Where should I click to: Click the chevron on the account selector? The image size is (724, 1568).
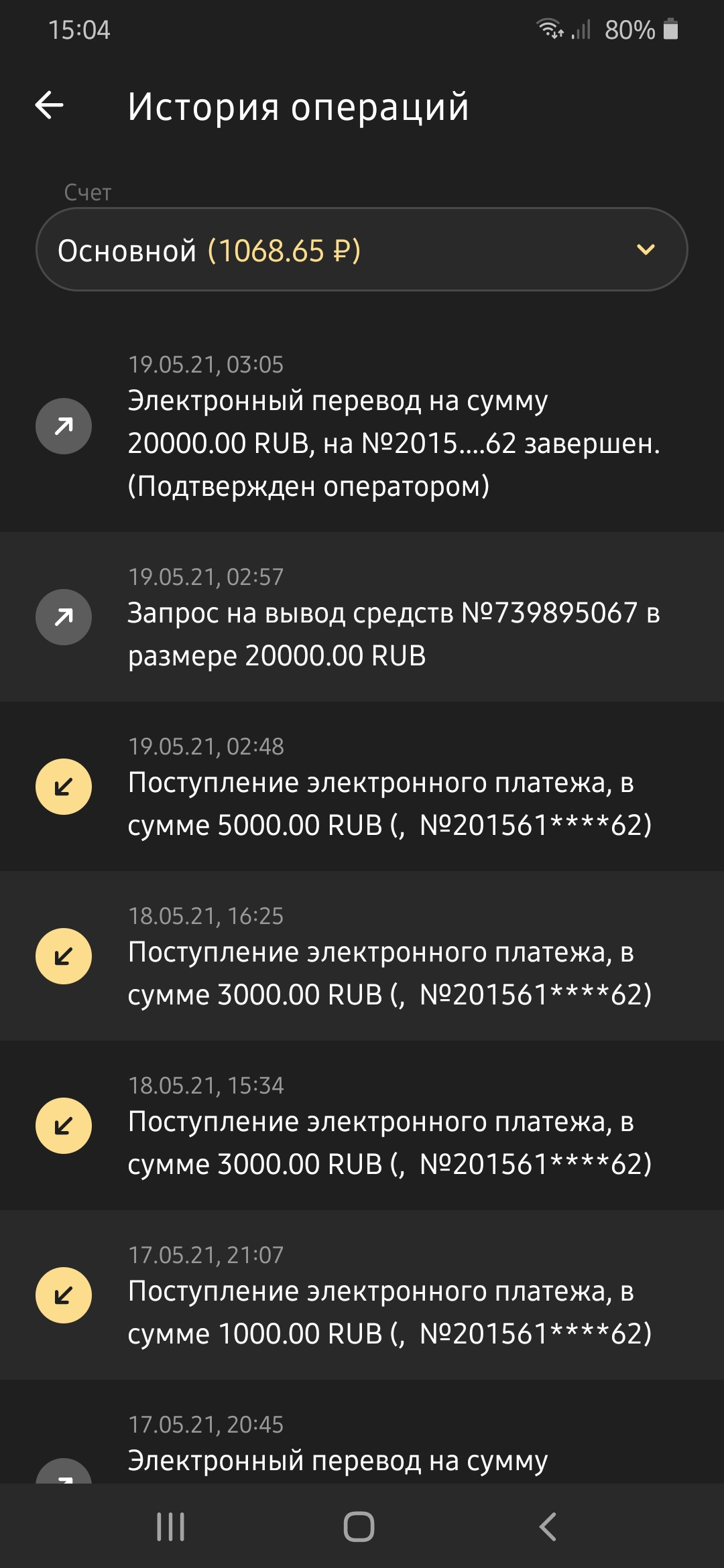coord(645,250)
